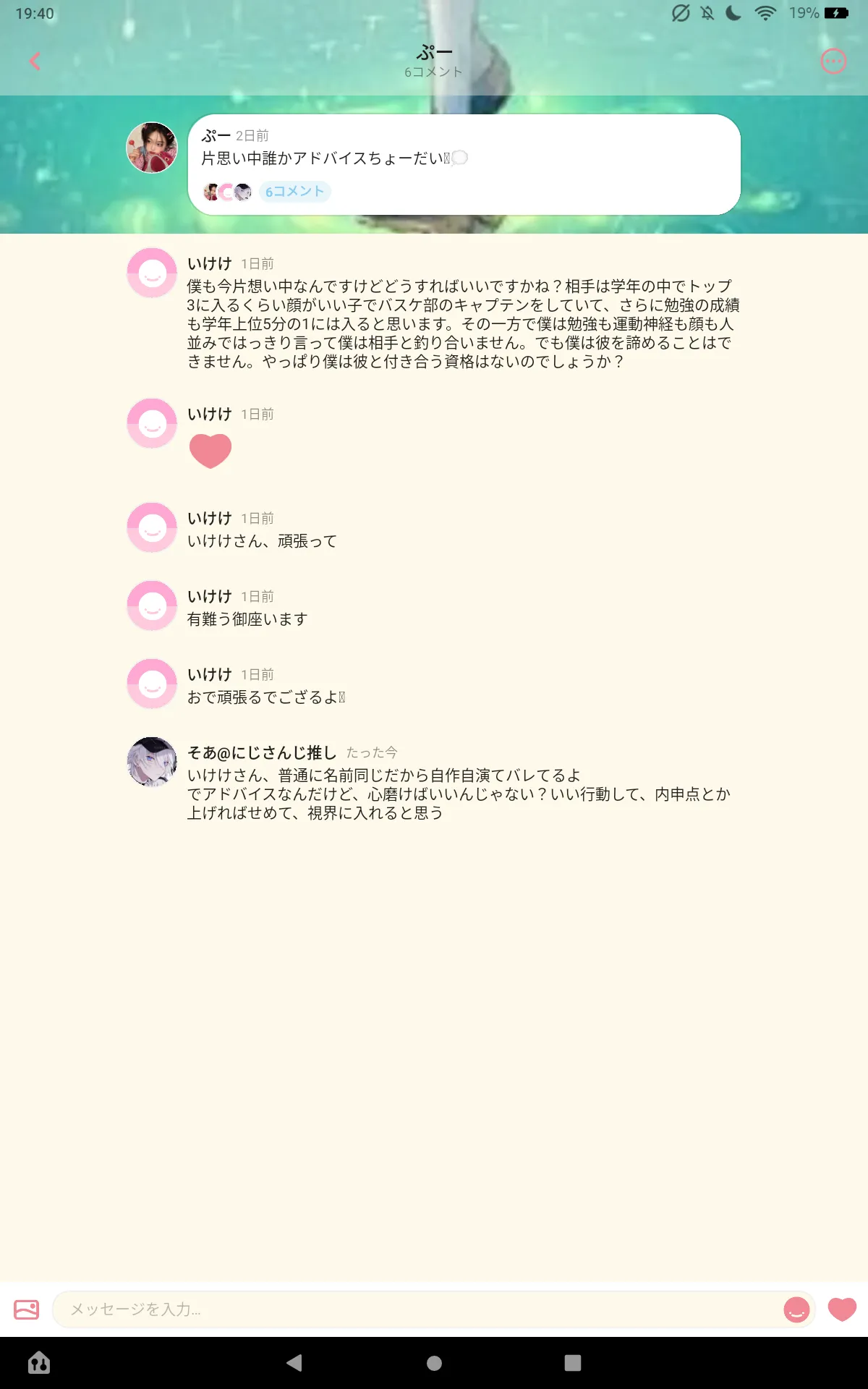Open the emoji sticker picker
The image size is (868, 1389).
click(796, 1309)
